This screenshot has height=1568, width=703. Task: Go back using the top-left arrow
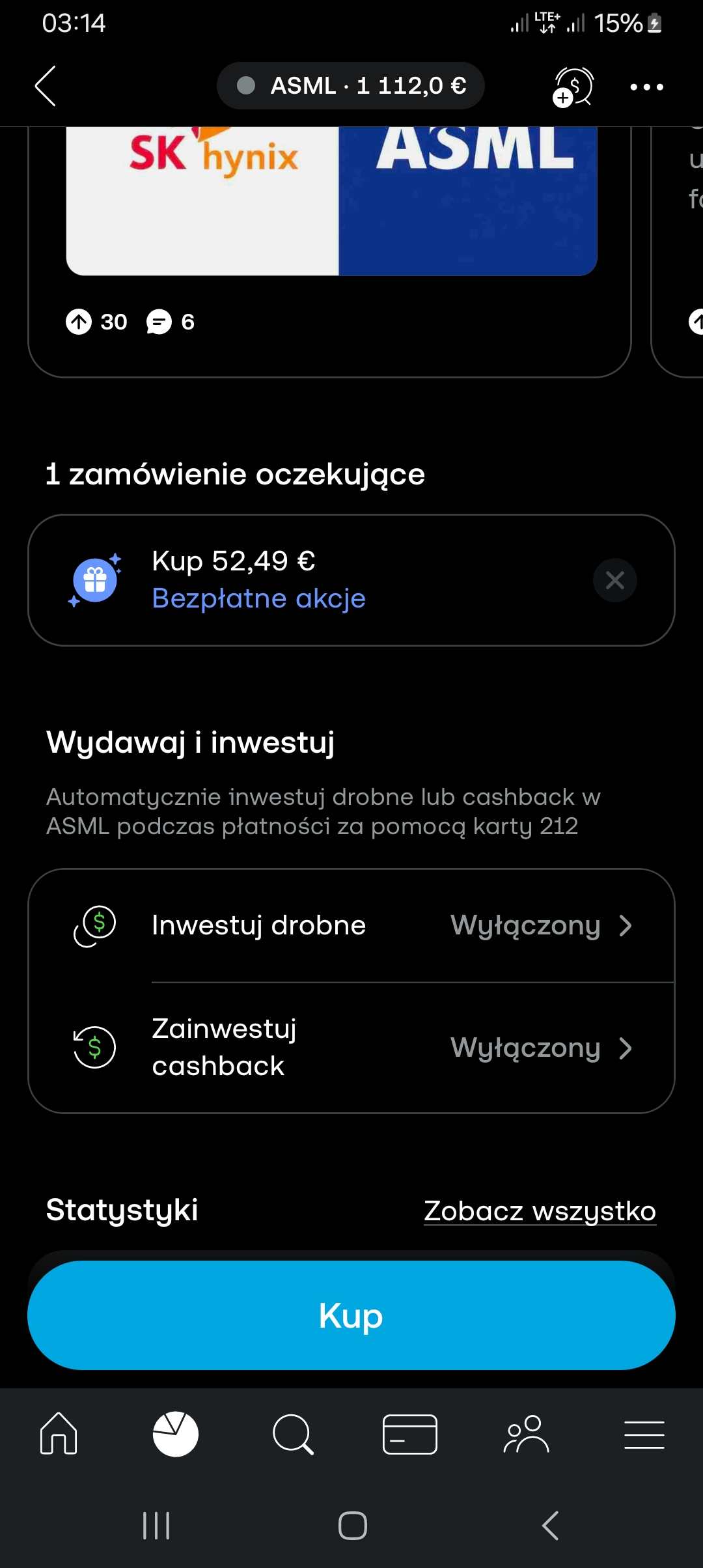tap(46, 86)
